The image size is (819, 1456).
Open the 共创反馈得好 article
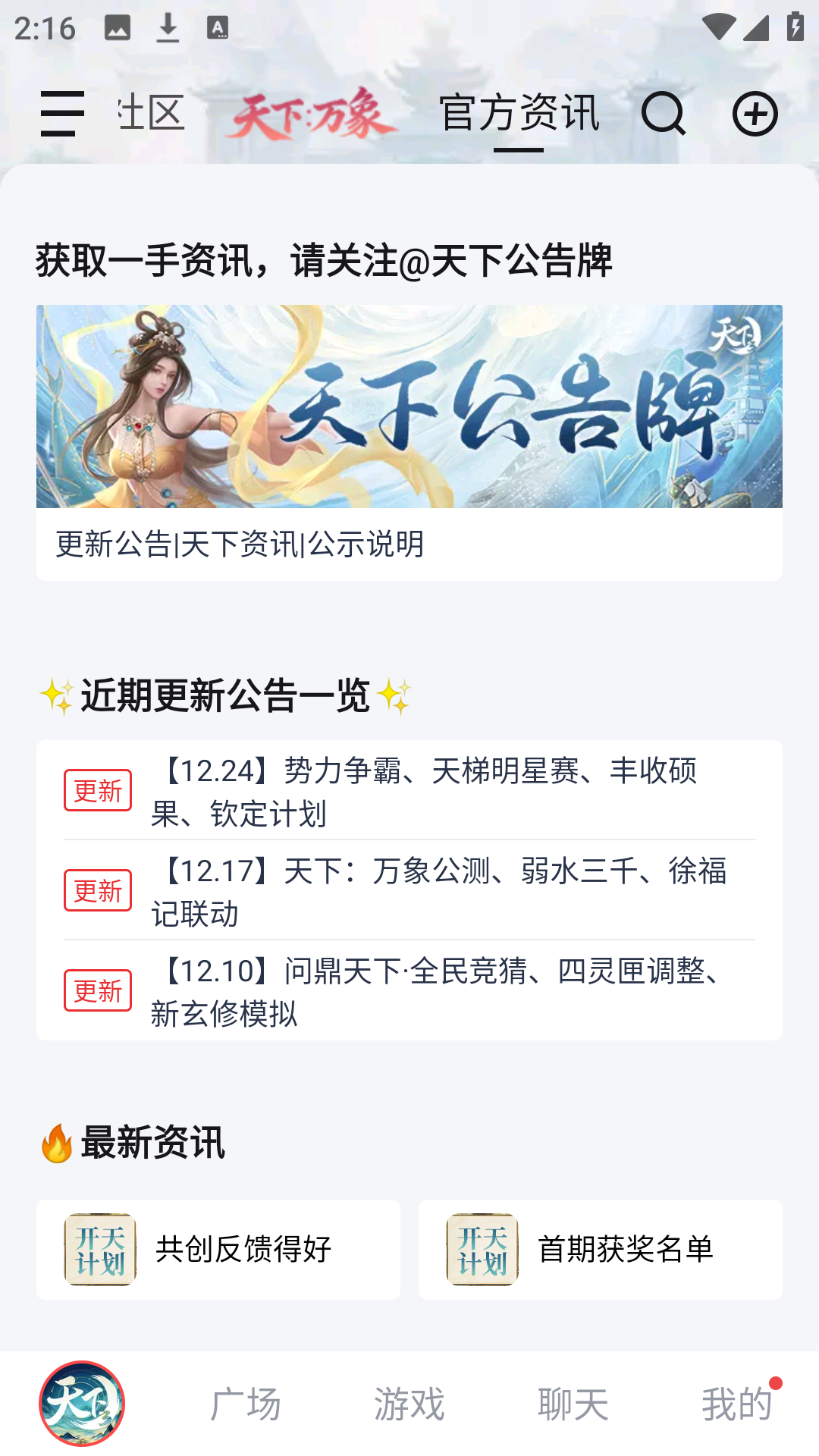[243, 1249]
